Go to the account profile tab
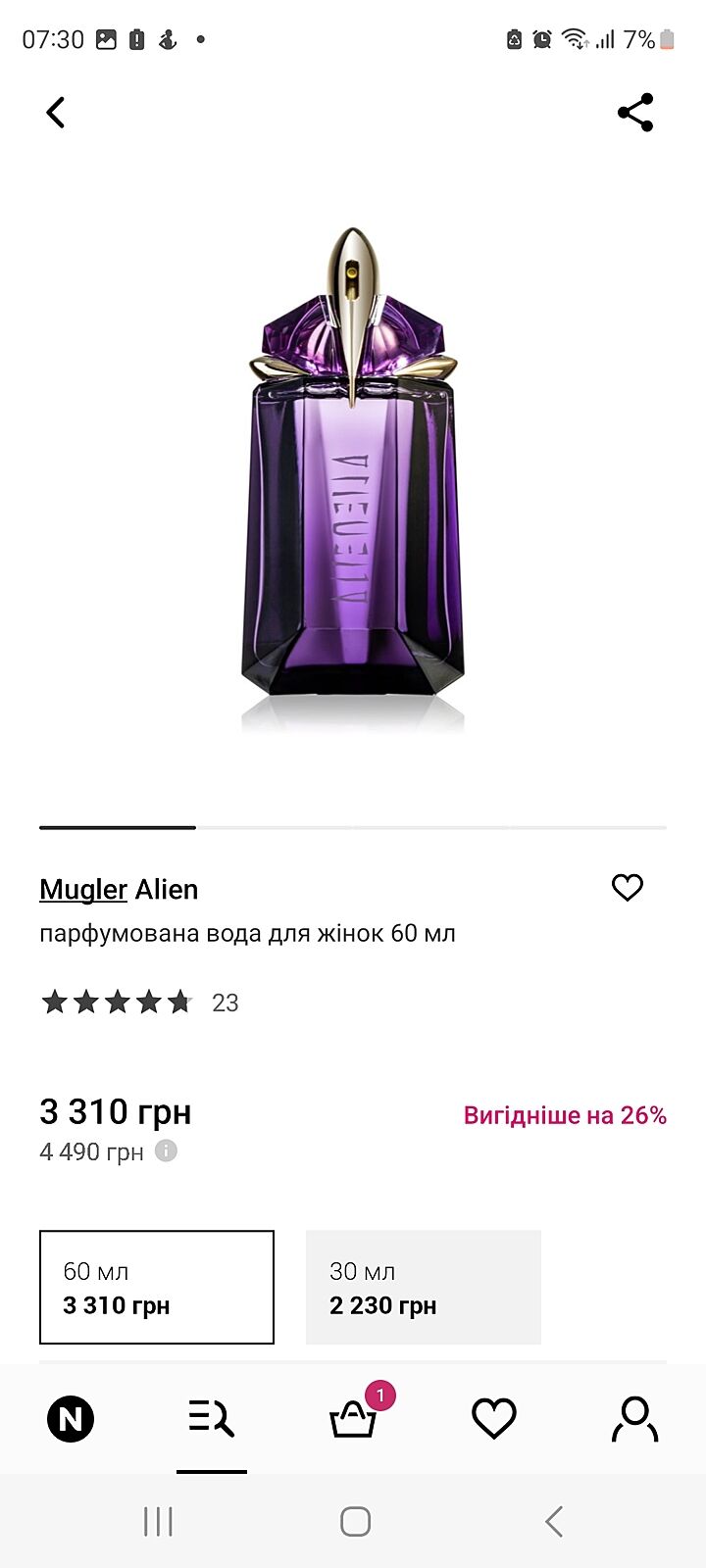706x1568 pixels. tap(635, 1419)
